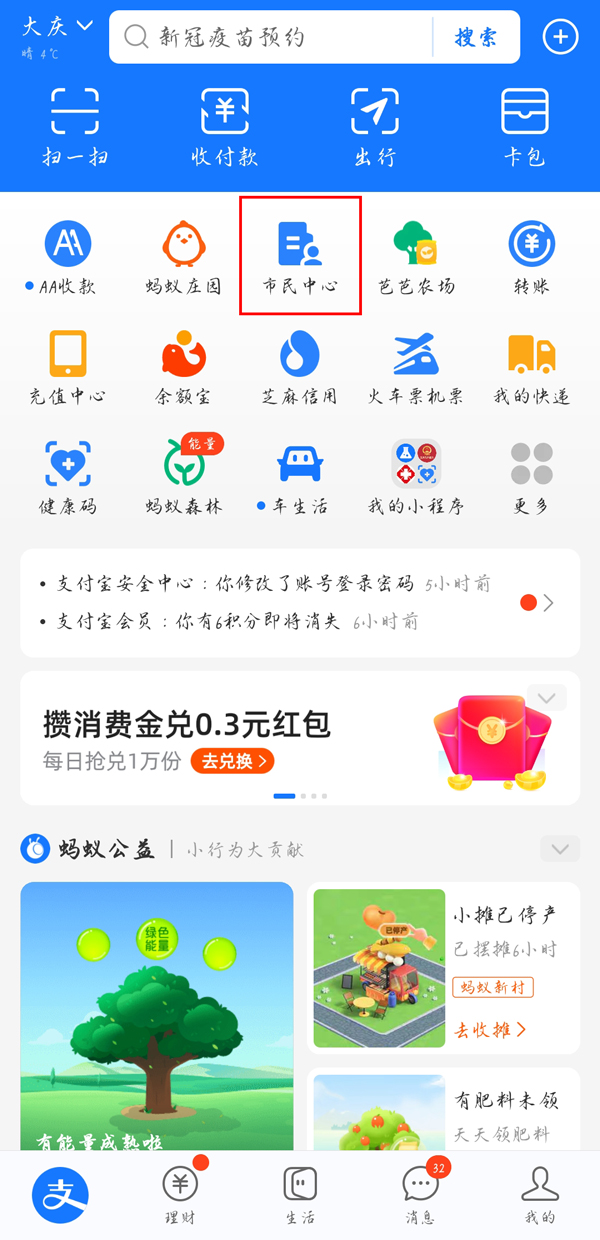Open 余额宝
This screenshot has height=1240, width=600.
point(183,366)
